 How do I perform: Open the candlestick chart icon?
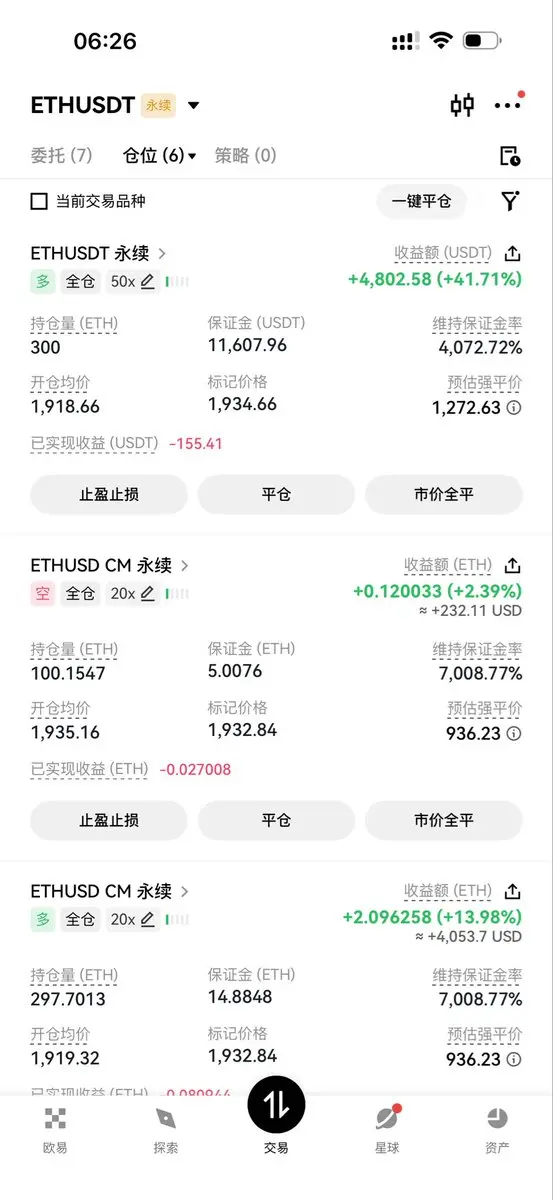coord(462,105)
